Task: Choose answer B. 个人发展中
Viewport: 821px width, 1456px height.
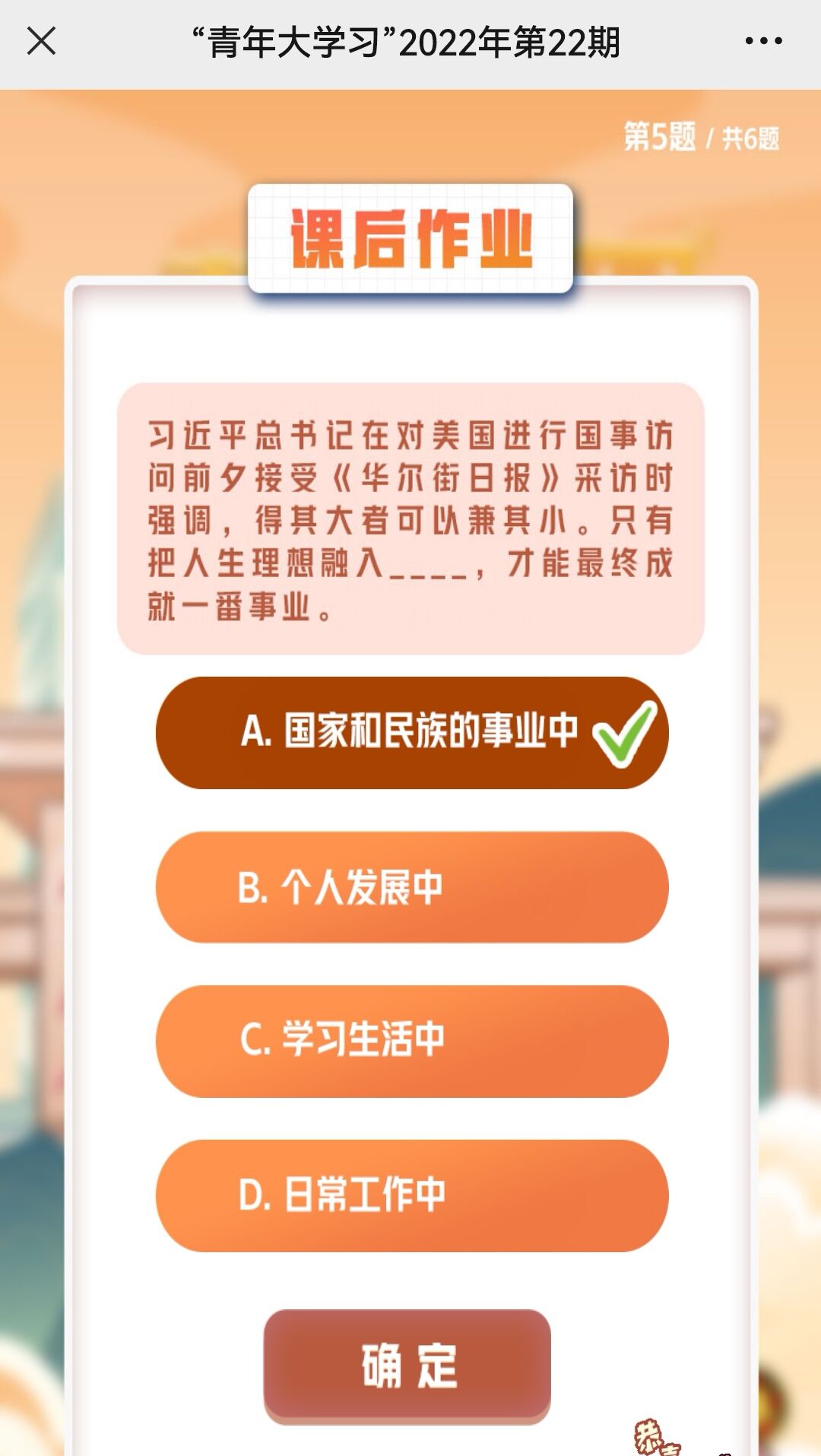Action: [411, 887]
